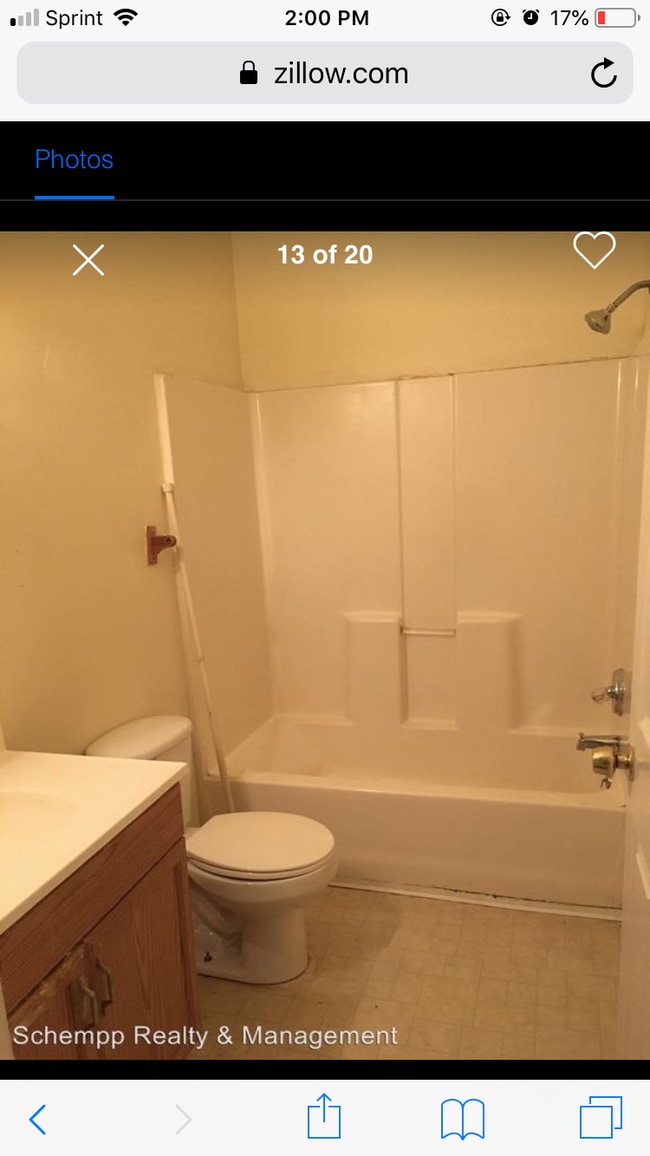Close the photo viewer
The height and width of the screenshot is (1156, 650).
pos(88,260)
